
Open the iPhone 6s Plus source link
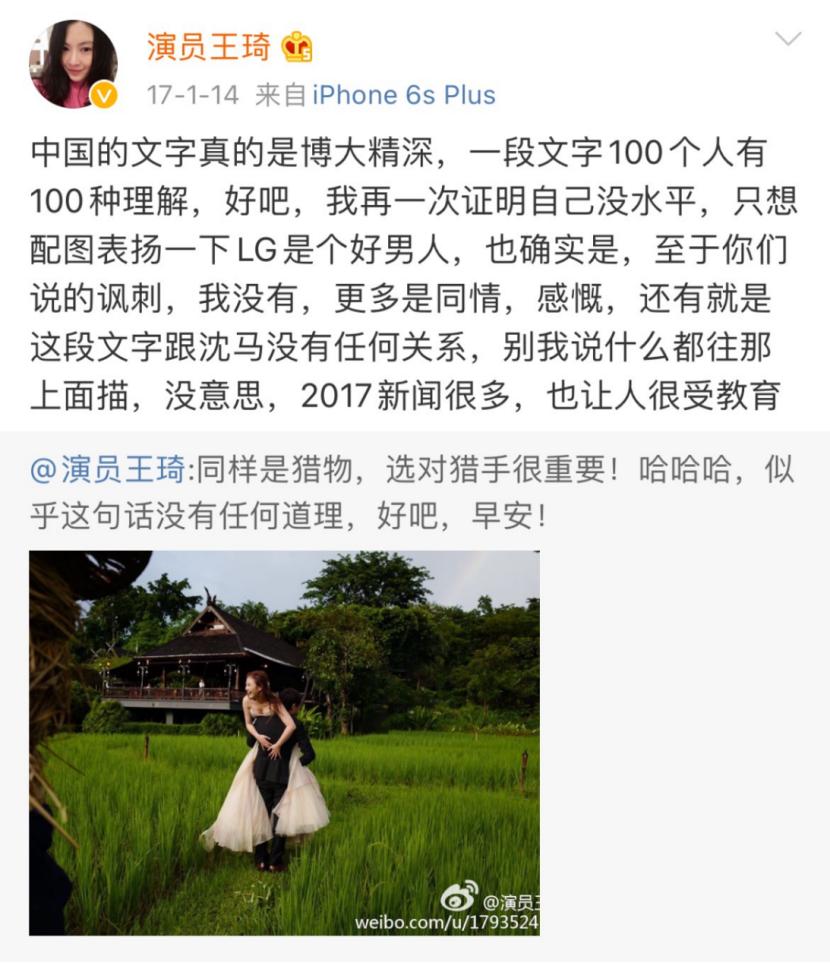[404, 95]
